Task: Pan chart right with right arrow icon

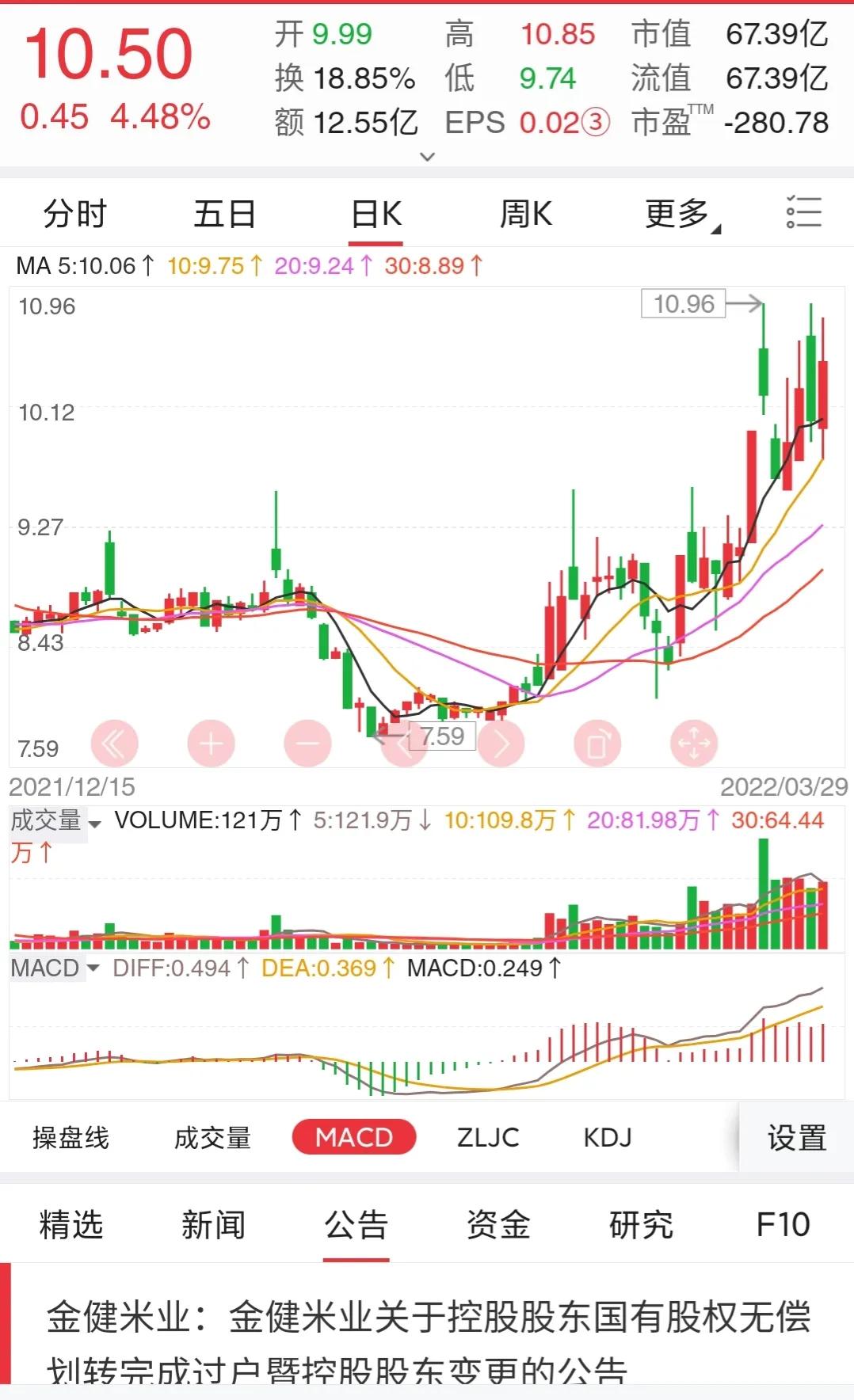Action: tap(501, 743)
